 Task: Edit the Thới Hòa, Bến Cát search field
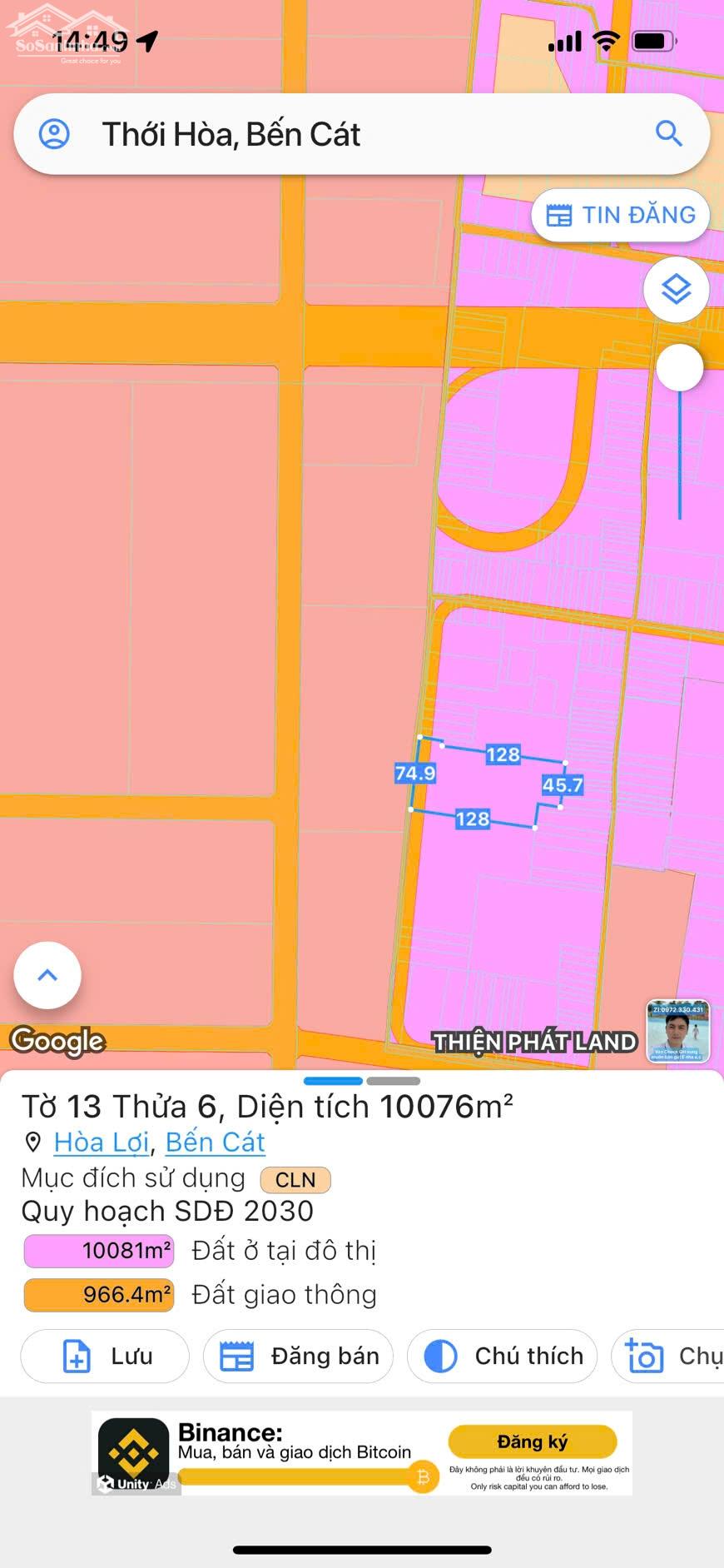pyautogui.click(x=362, y=134)
